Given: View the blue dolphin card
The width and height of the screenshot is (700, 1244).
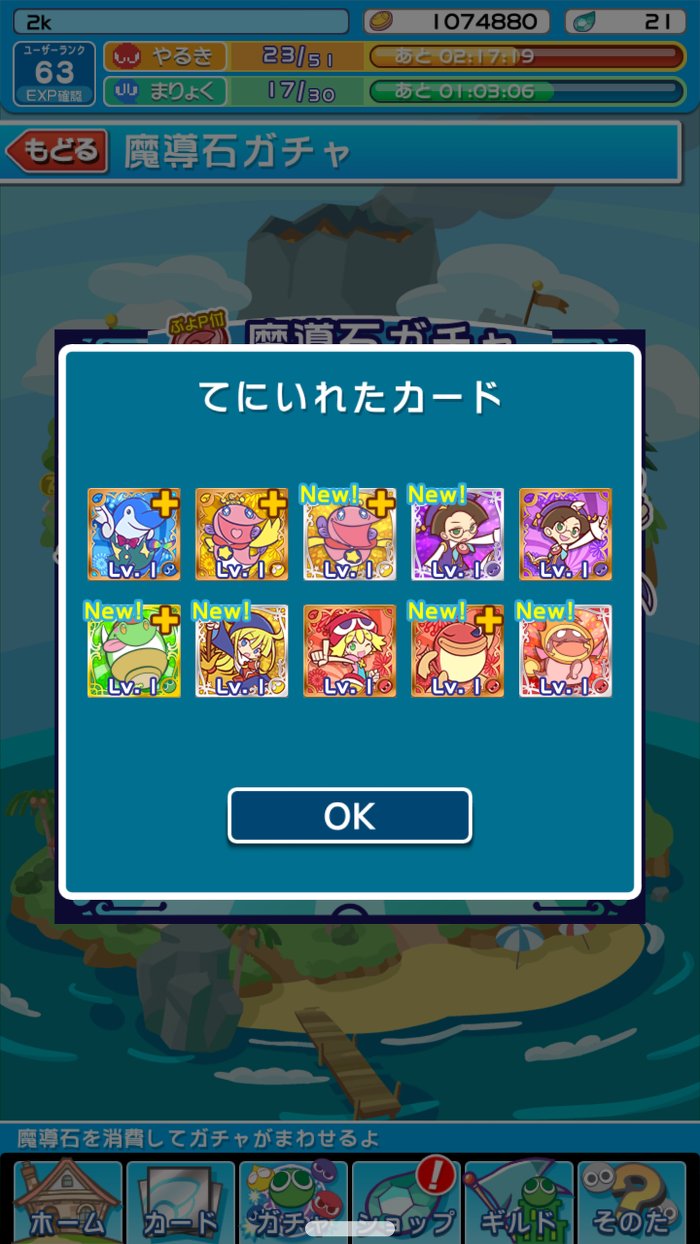Looking at the screenshot, I should [x=134, y=534].
